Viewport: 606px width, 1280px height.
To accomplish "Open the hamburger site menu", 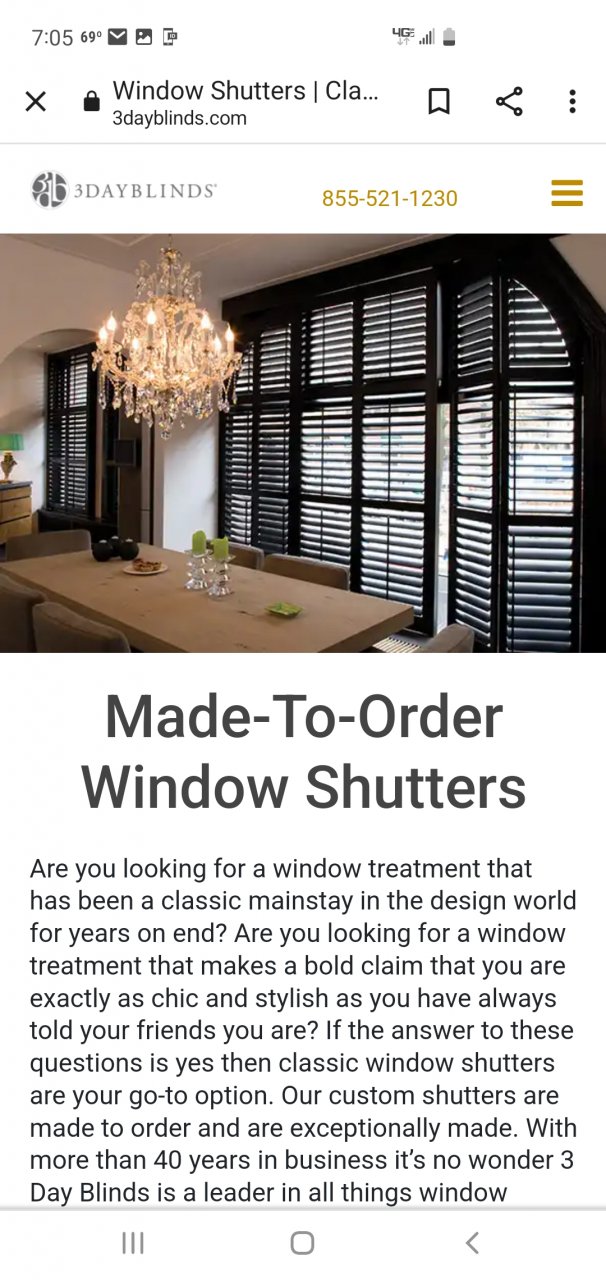I will 567,193.
